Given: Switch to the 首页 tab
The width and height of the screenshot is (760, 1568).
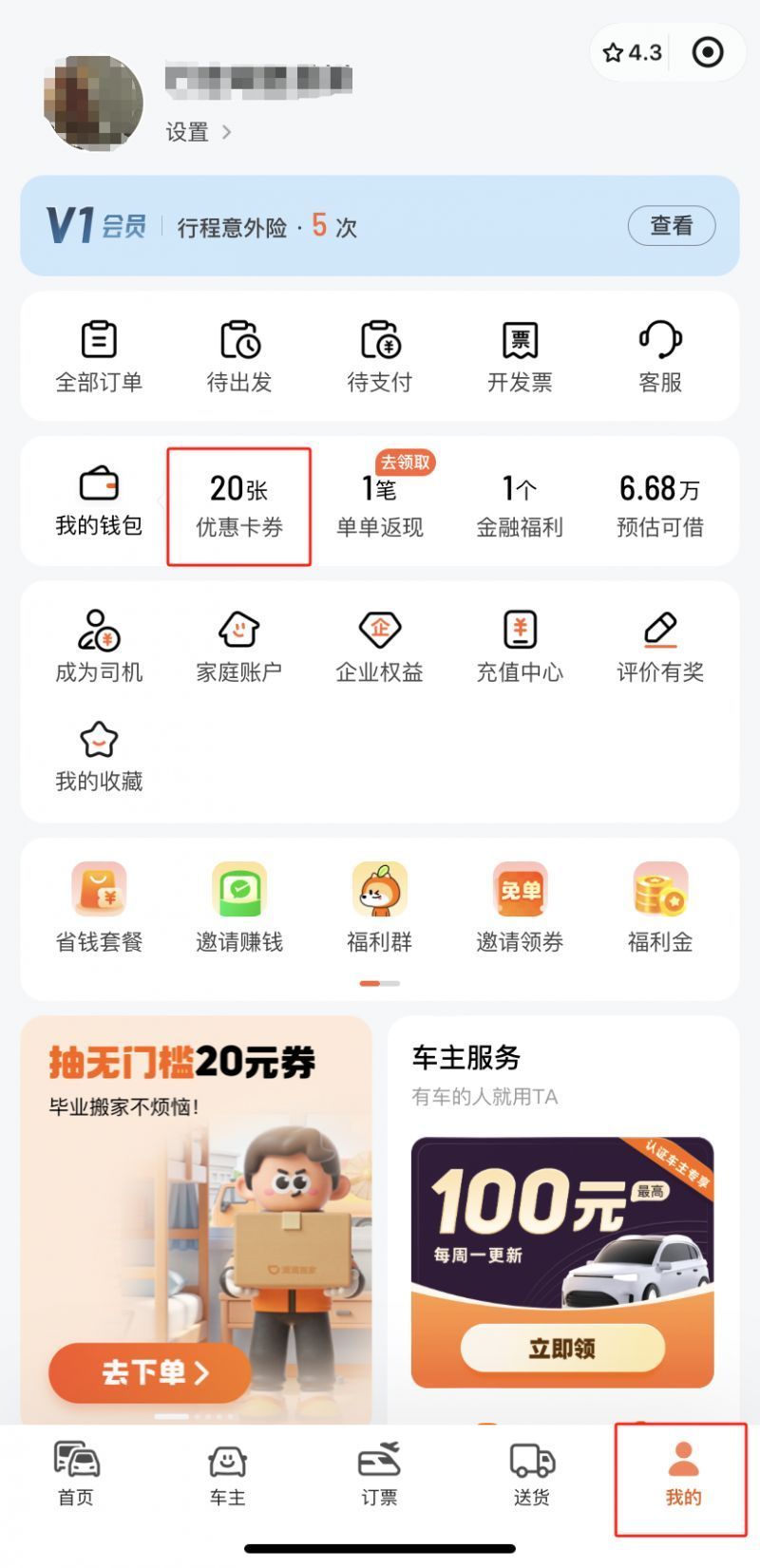Looking at the screenshot, I should 76,1474.
